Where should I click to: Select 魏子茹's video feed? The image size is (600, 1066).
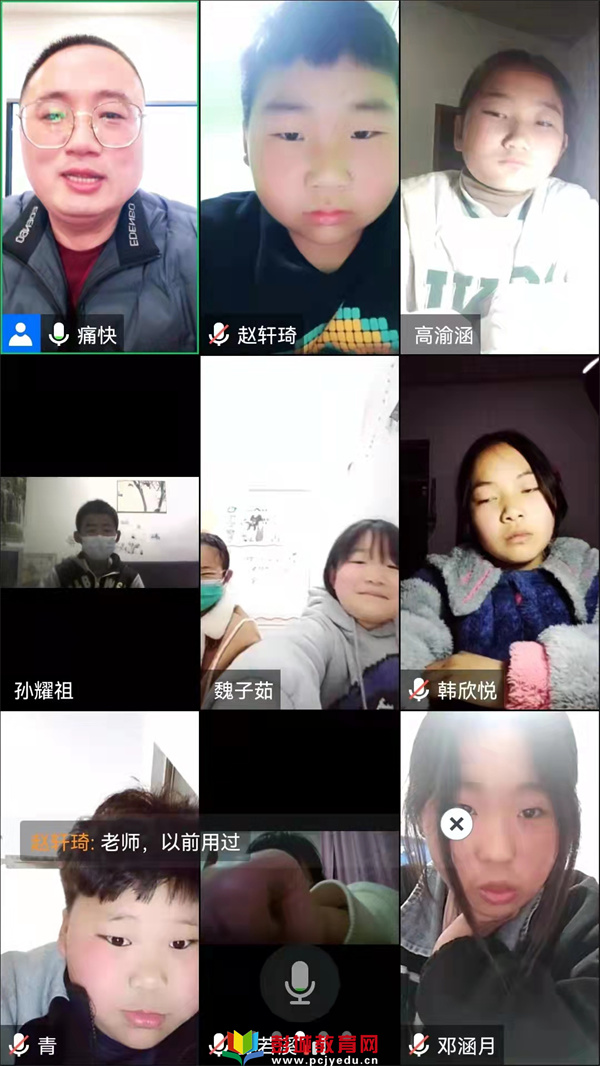point(299,532)
